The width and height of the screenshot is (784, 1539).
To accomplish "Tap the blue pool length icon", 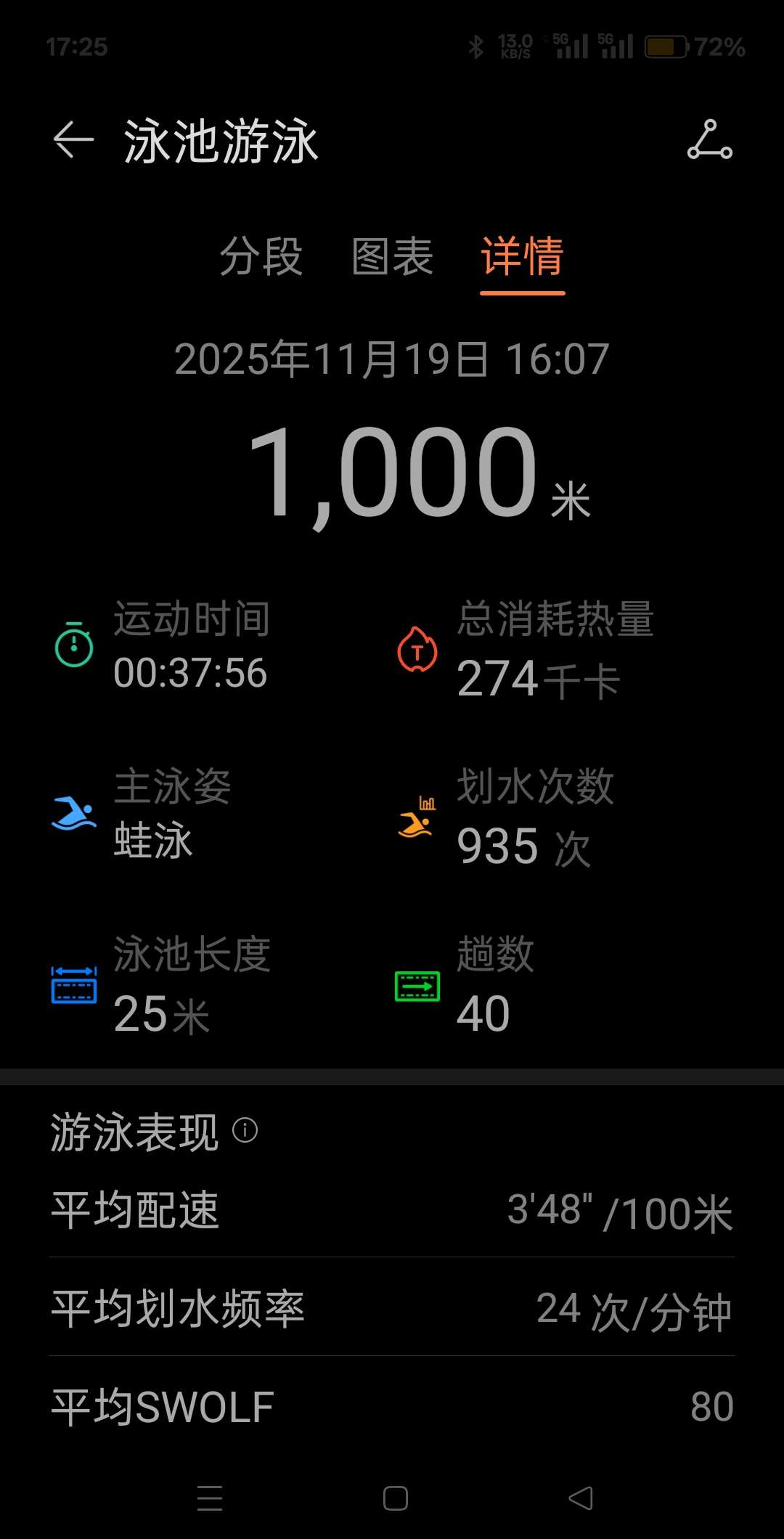I will [73, 986].
